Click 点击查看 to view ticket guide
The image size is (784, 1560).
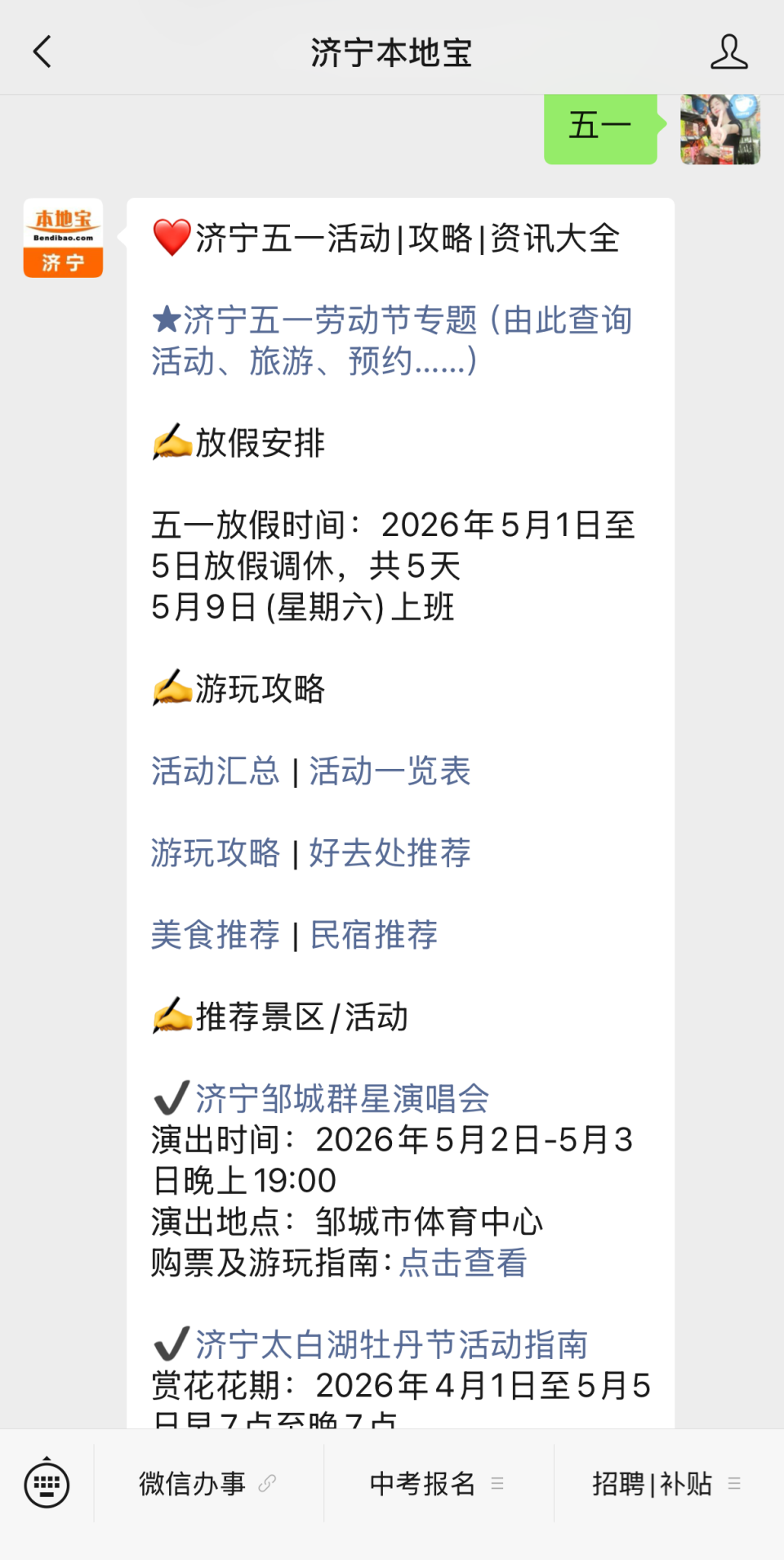463,1263
